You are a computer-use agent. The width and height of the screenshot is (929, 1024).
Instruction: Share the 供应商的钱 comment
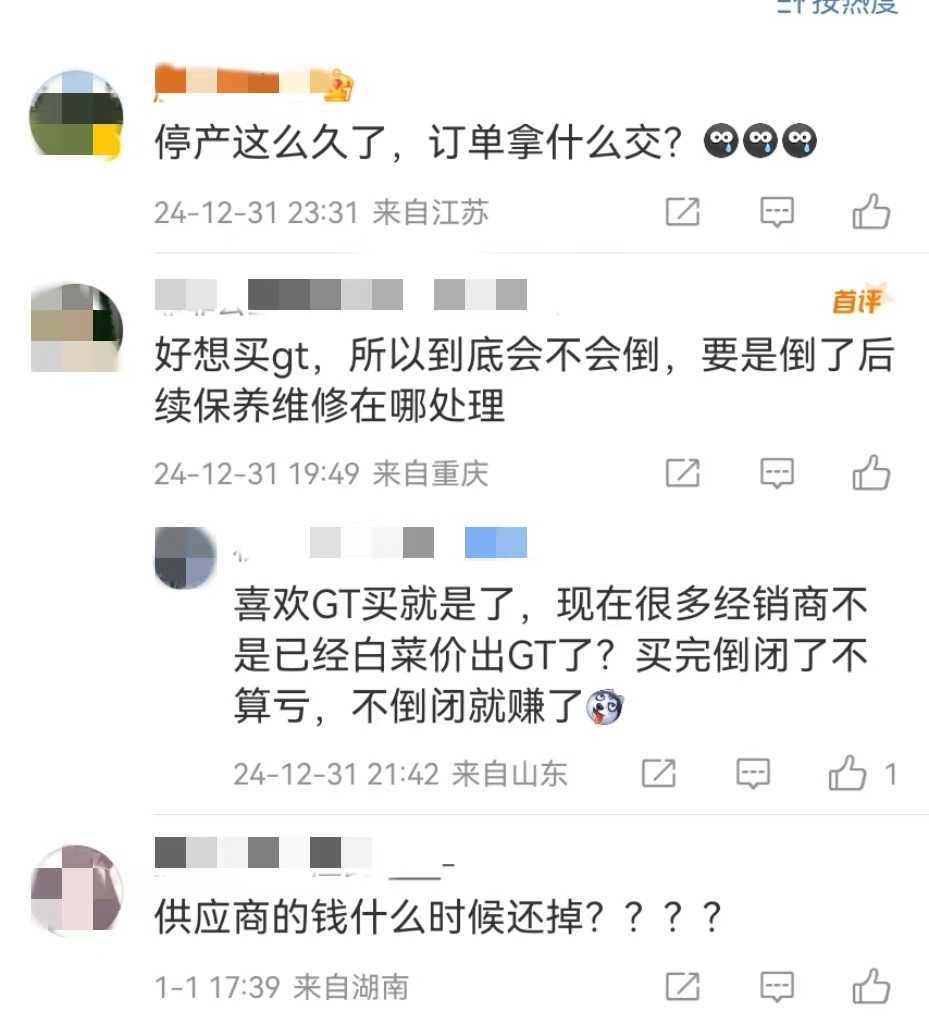[x=683, y=987]
